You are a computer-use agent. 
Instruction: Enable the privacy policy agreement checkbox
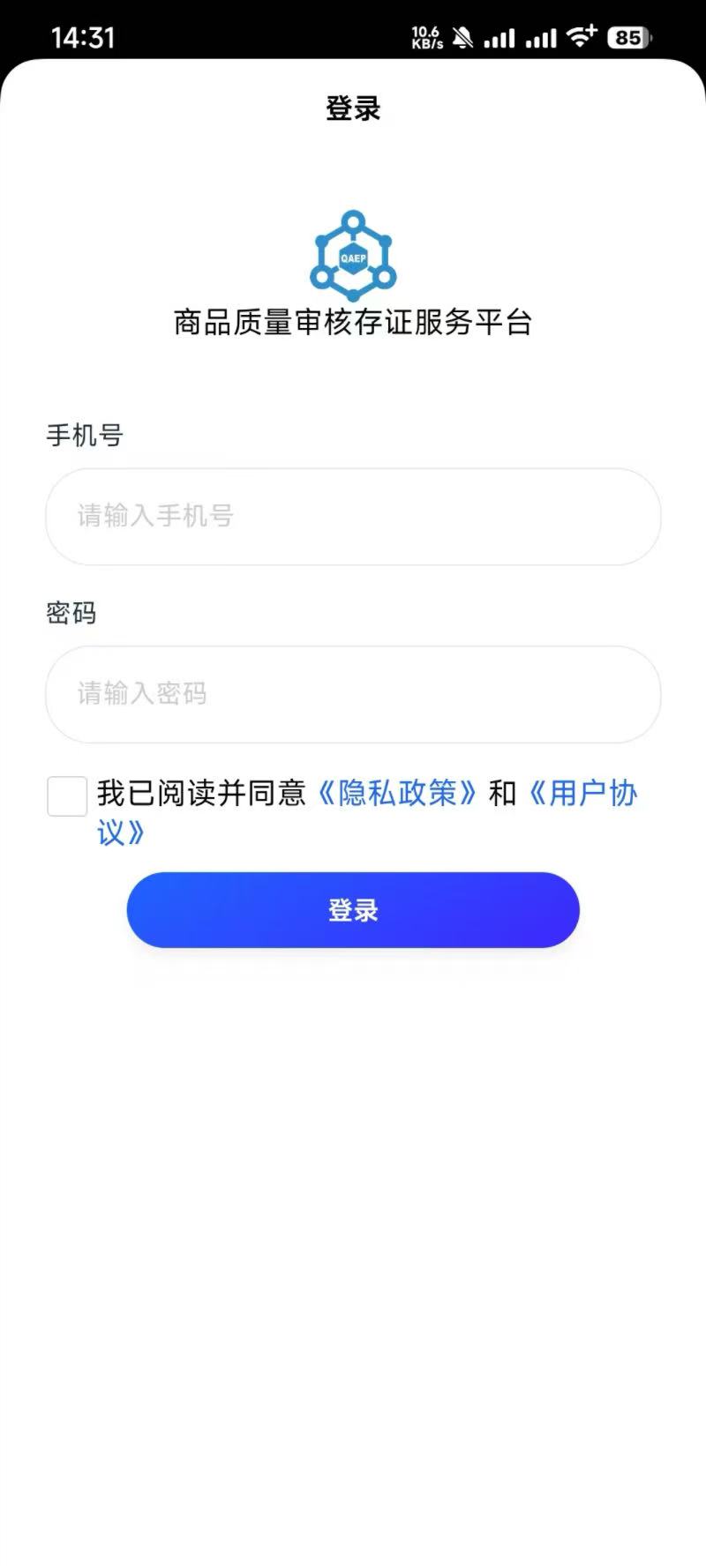(x=66, y=795)
